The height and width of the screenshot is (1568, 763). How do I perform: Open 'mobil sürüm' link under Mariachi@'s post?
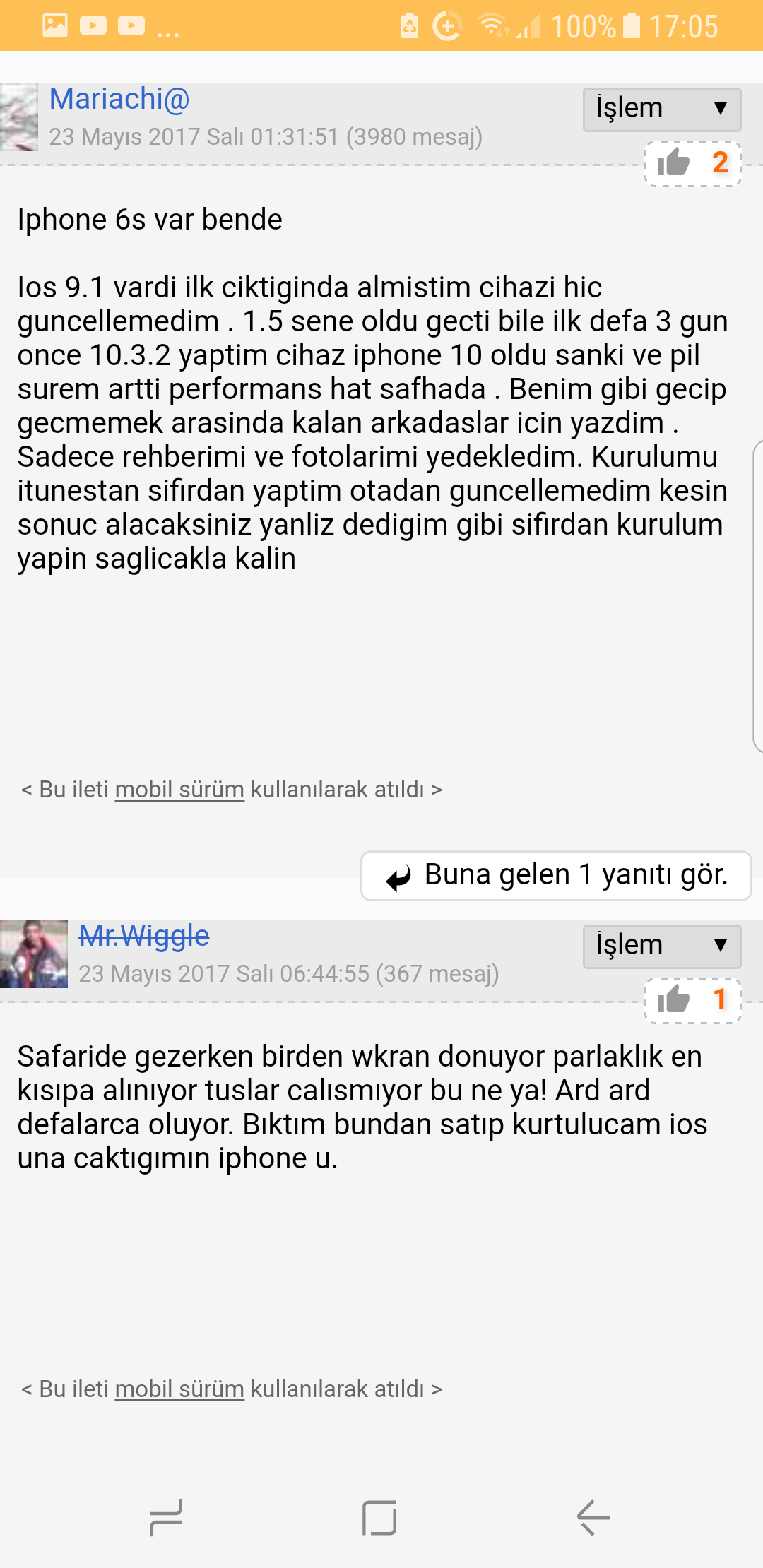click(179, 789)
